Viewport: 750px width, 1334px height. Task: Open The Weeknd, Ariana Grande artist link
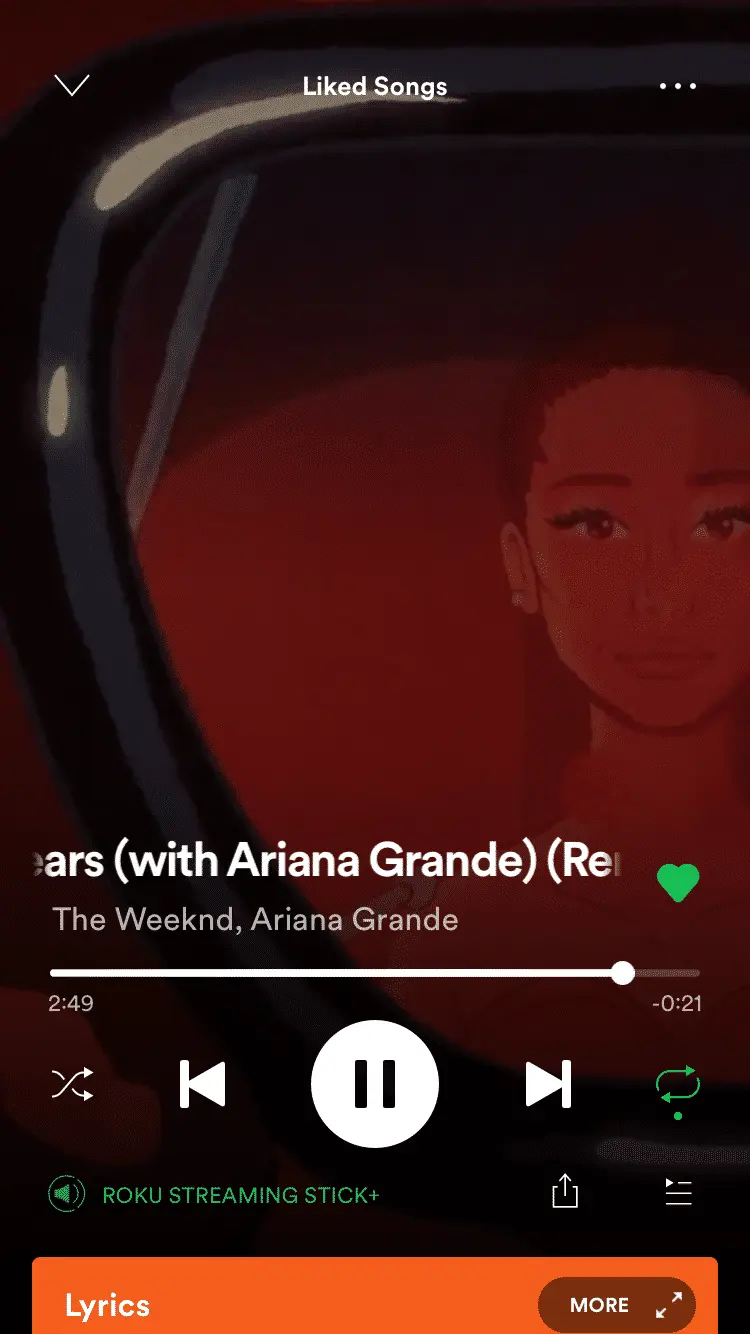click(255, 919)
